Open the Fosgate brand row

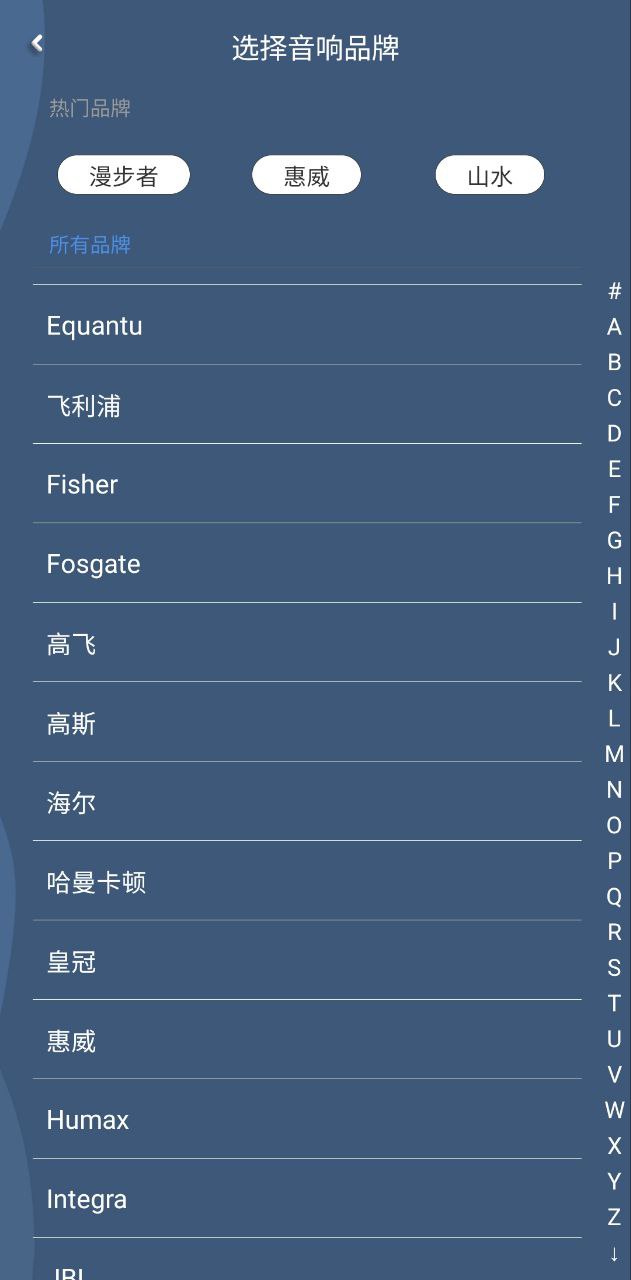tap(307, 564)
